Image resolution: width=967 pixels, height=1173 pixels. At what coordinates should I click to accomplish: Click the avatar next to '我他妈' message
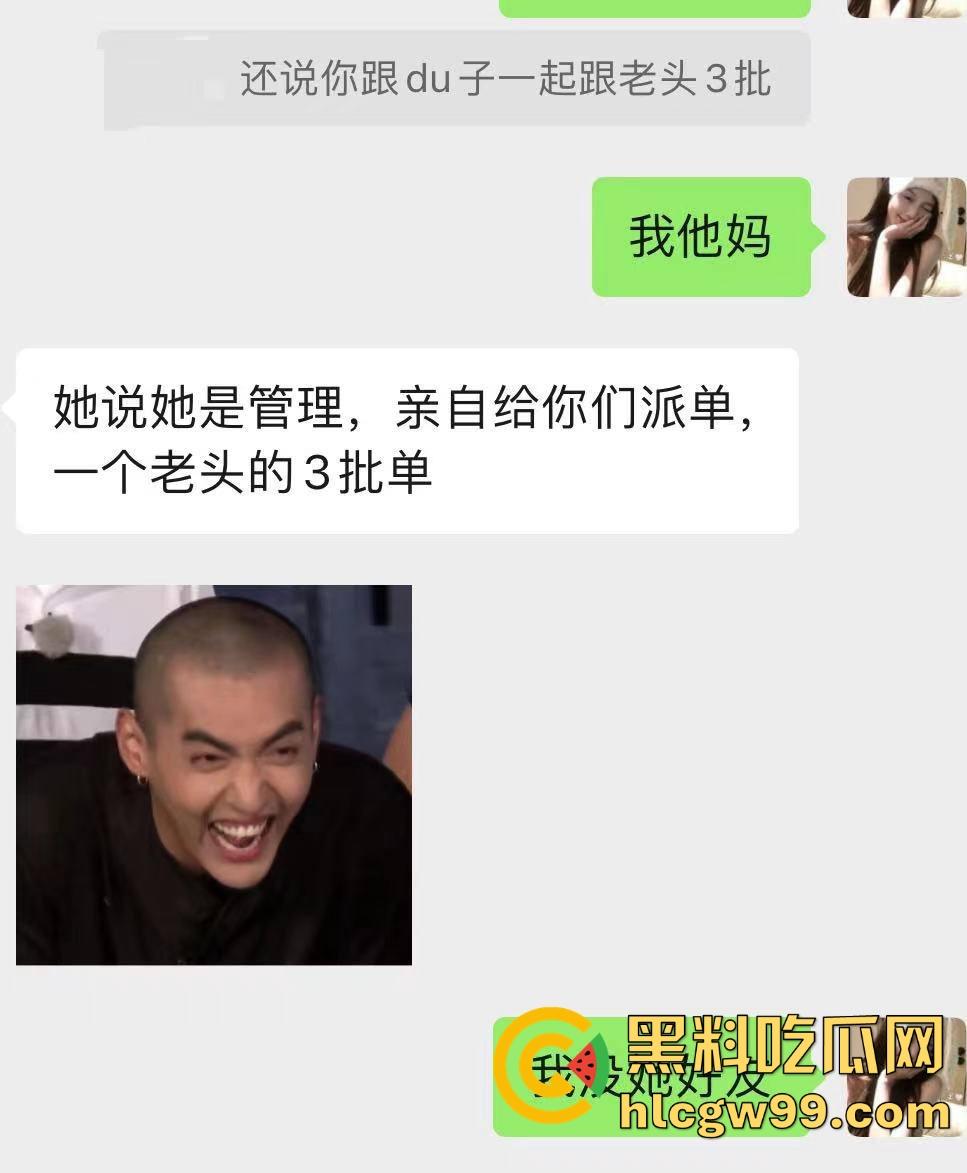906,238
